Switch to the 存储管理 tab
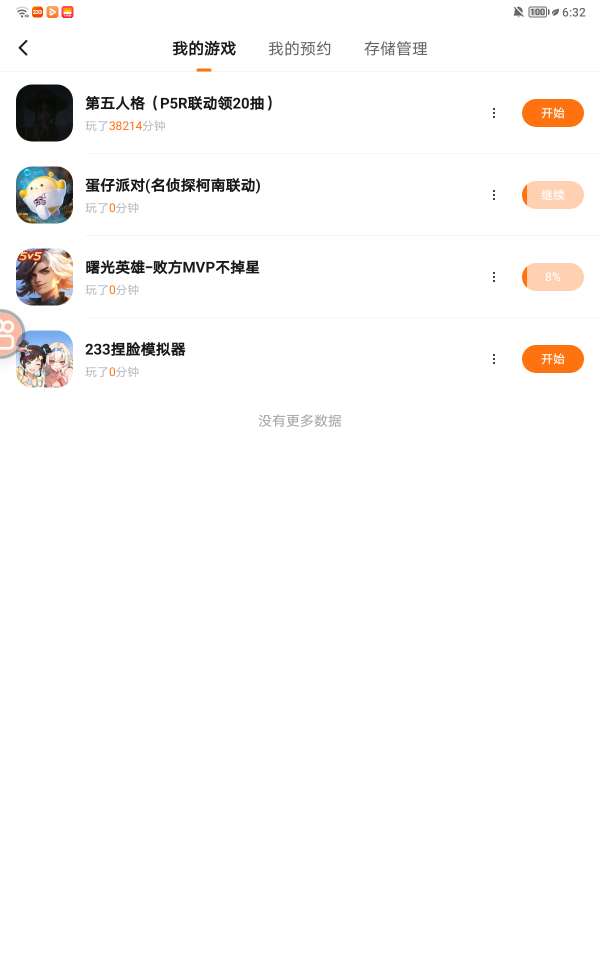 point(395,49)
